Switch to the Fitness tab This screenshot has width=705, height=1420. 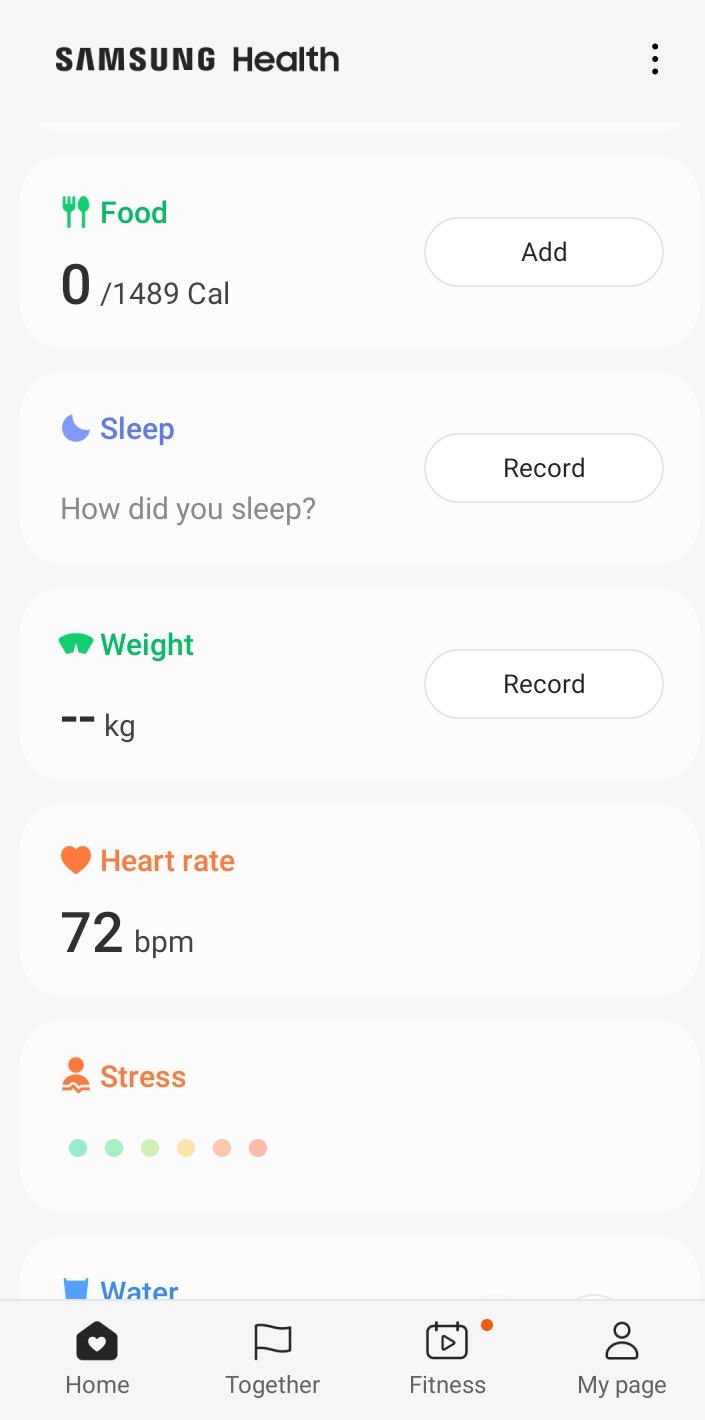point(448,1360)
